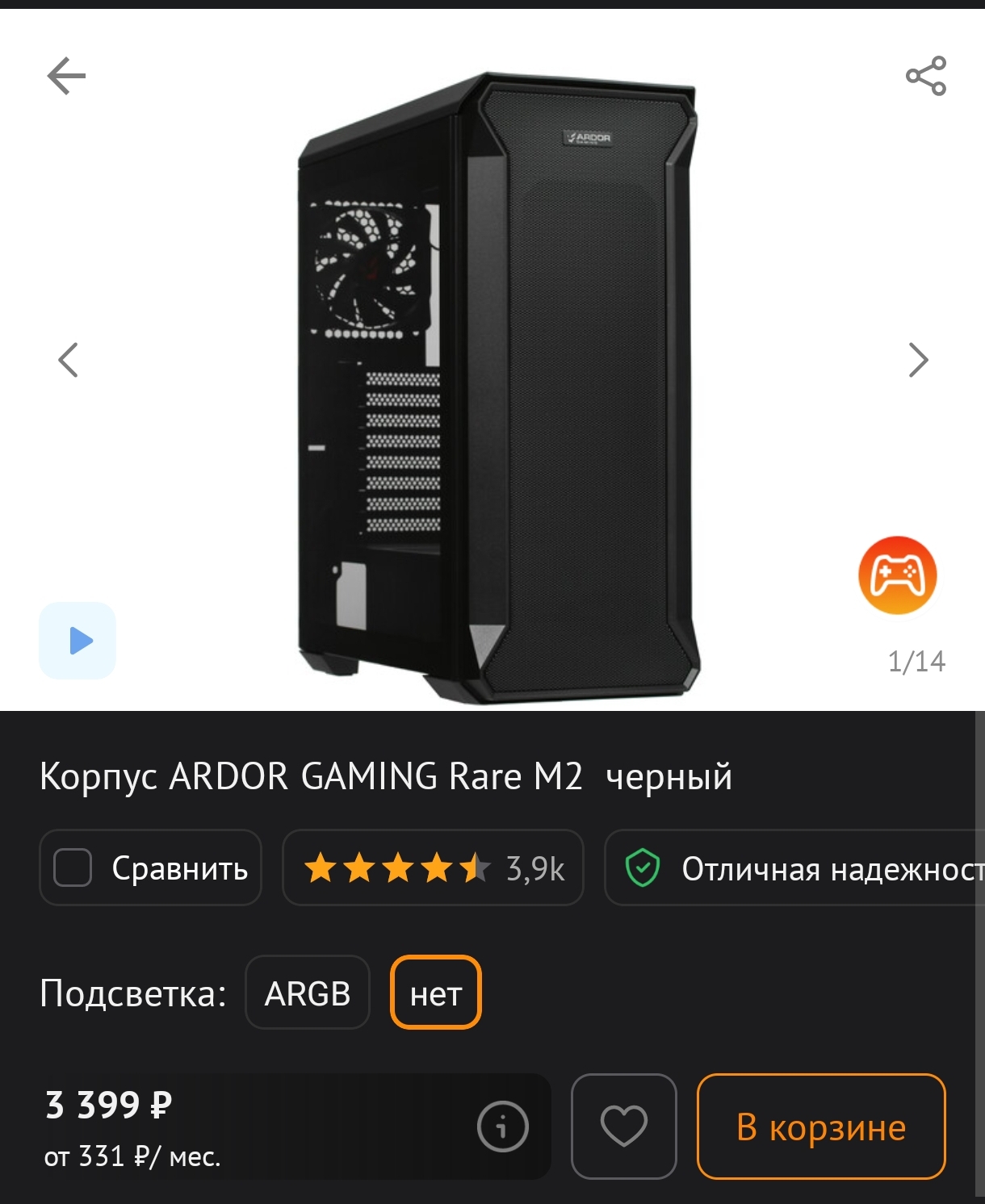The image size is (985, 1204).
Task: Open the 3,9k ratings and reviews
Action: tap(433, 868)
